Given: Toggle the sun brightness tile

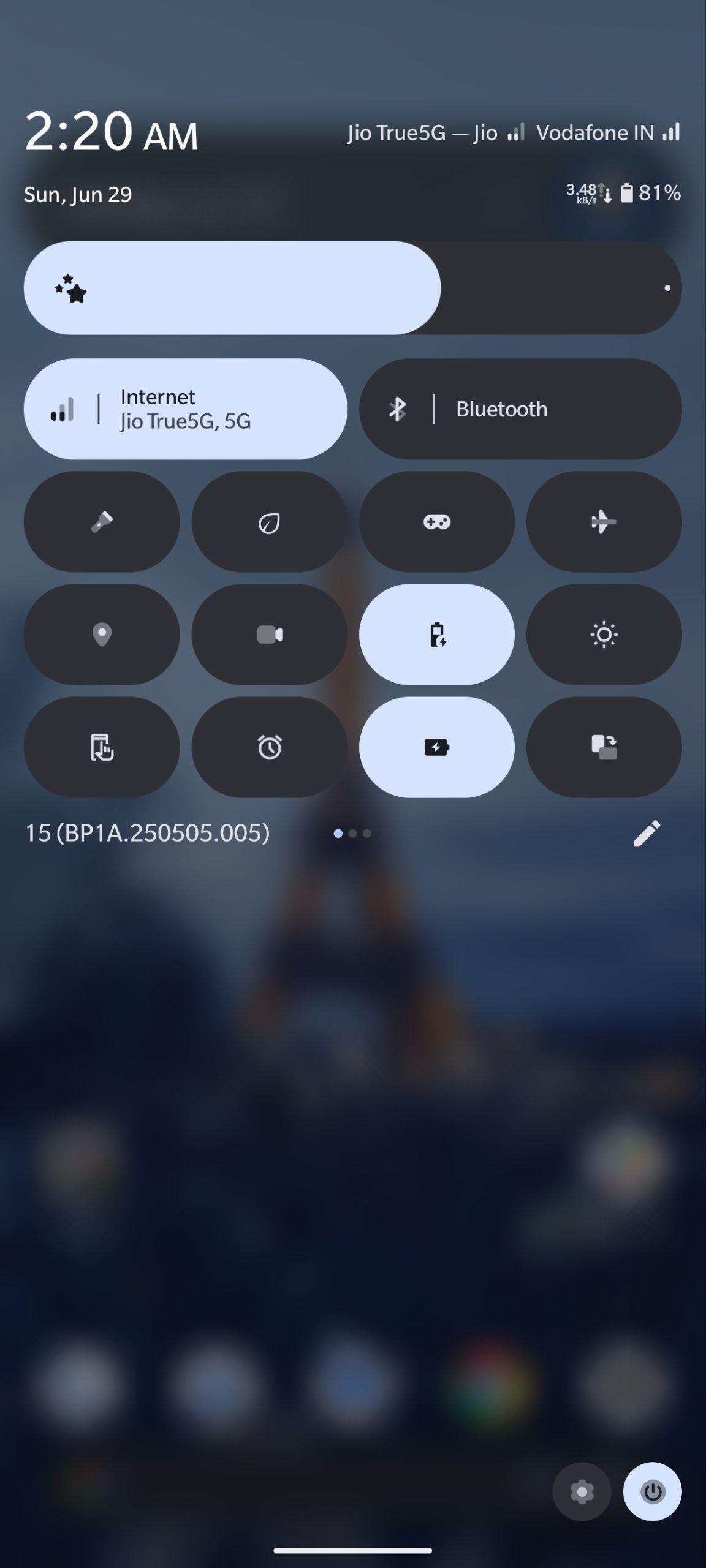Looking at the screenshot, I should (x=604, y=635).
